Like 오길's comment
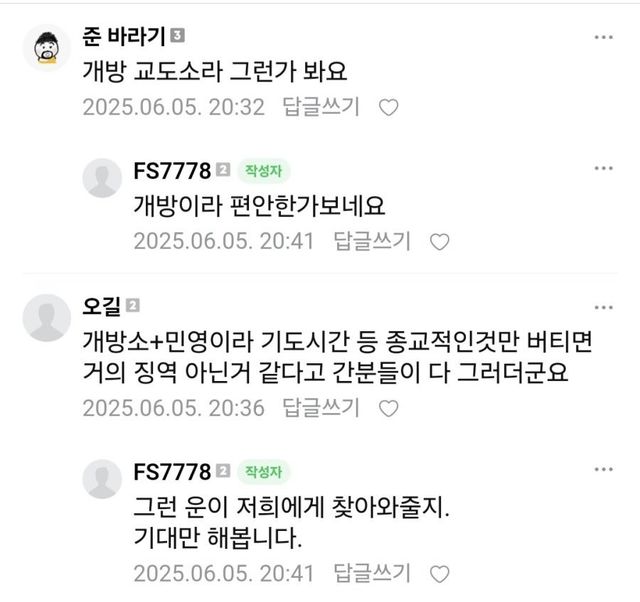Screen dimensions: 640x602 point(391,408)
